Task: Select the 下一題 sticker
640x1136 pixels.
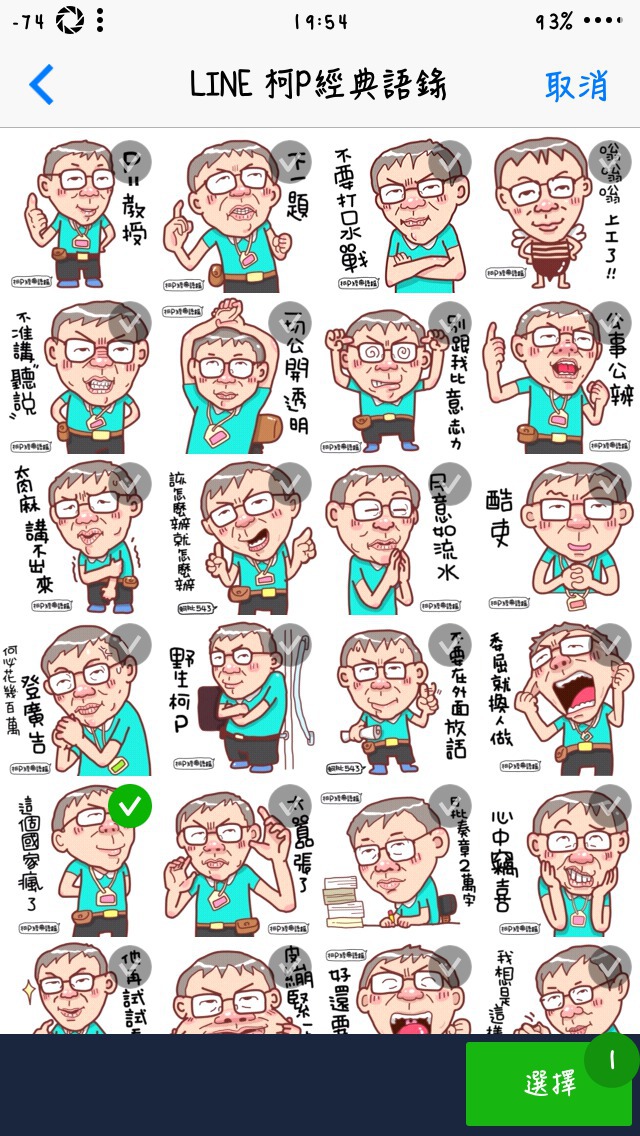Action: (x=239, y=214)
